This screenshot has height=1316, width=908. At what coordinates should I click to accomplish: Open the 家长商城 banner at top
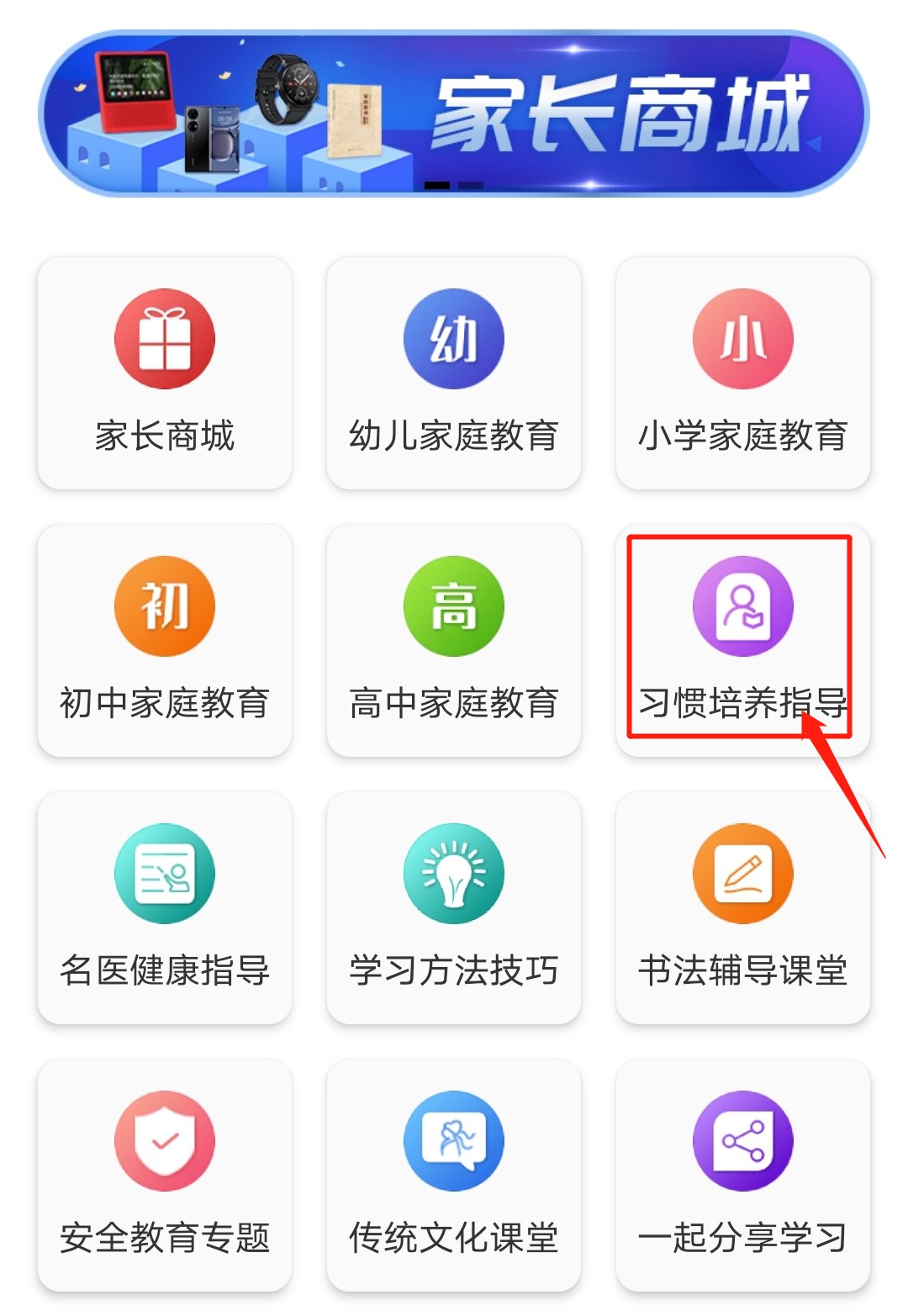(454, 114)
